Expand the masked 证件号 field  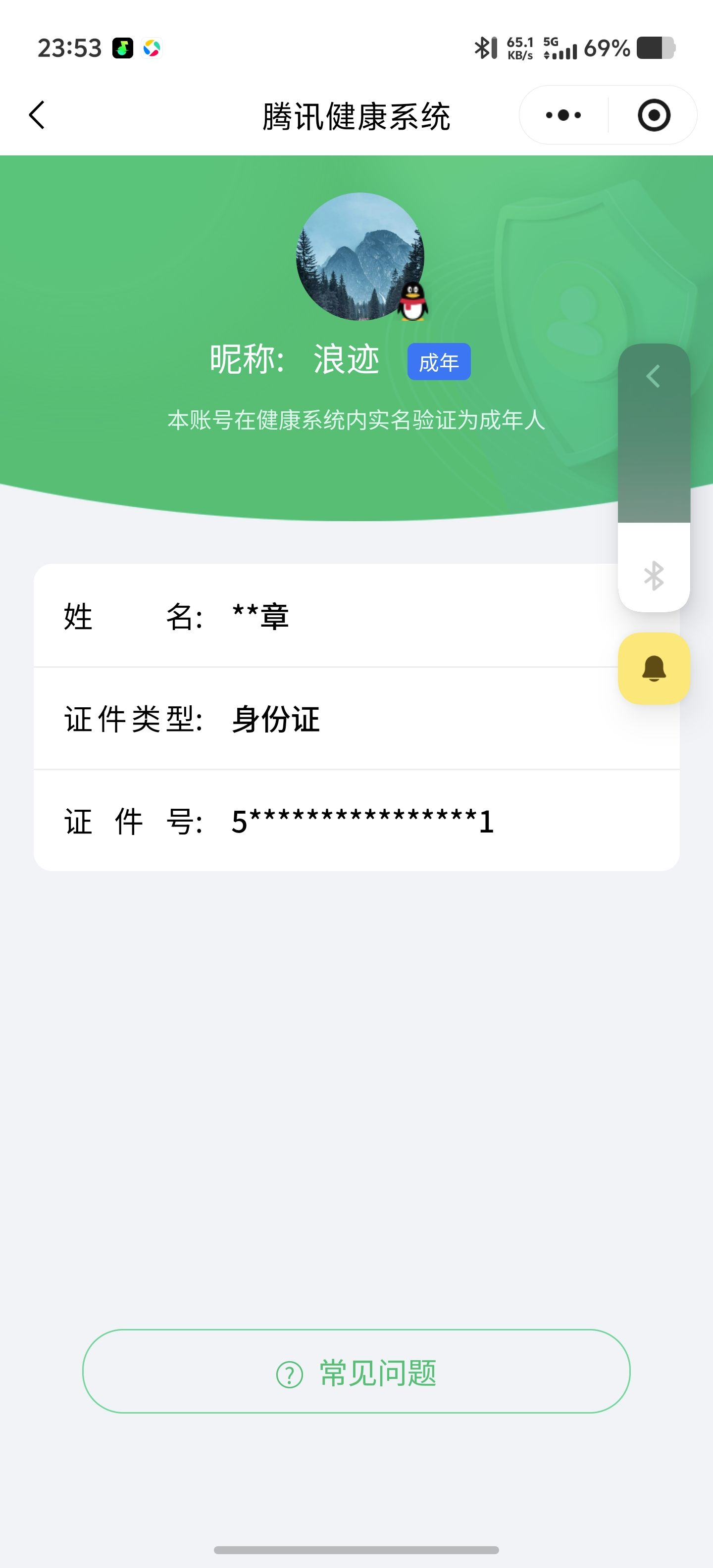[356, 822]
